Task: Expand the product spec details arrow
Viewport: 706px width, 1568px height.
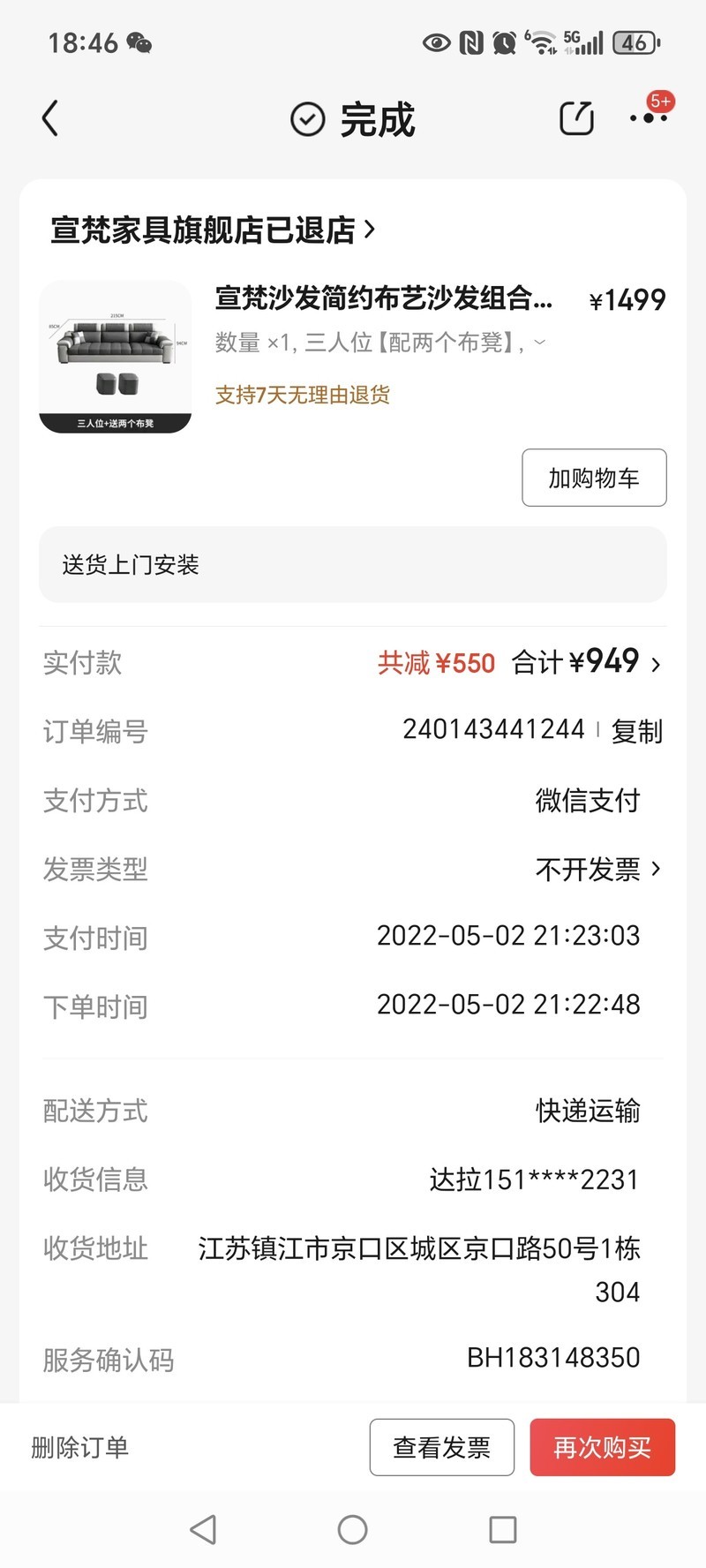Action: click(x=540, y=343)
